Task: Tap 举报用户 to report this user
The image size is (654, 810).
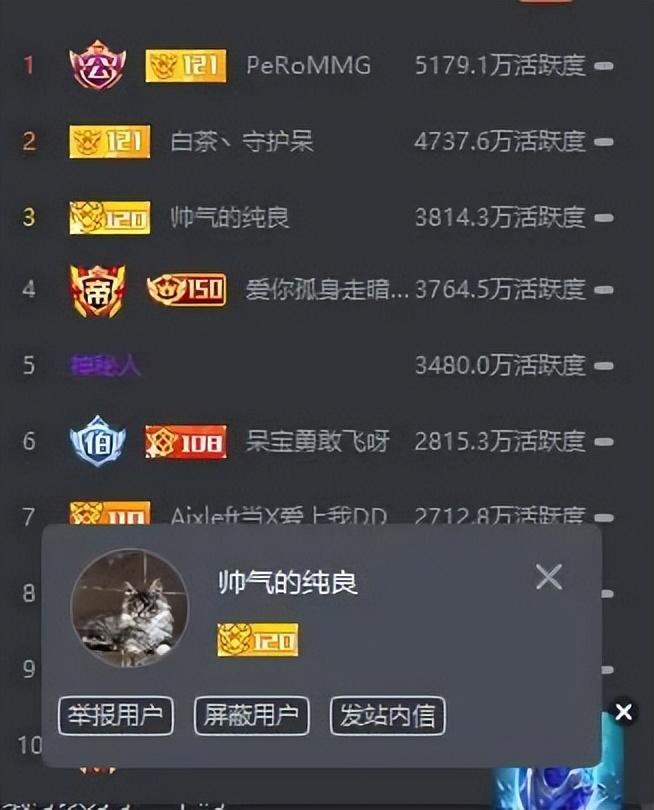Action: [116, 716]
